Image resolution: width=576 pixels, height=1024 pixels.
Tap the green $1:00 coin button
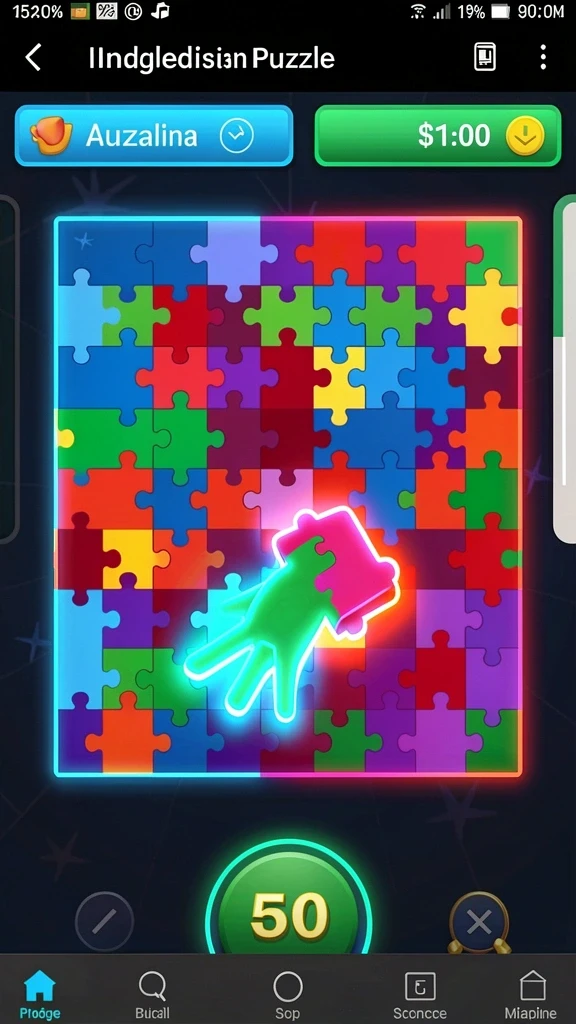[438, 136]
